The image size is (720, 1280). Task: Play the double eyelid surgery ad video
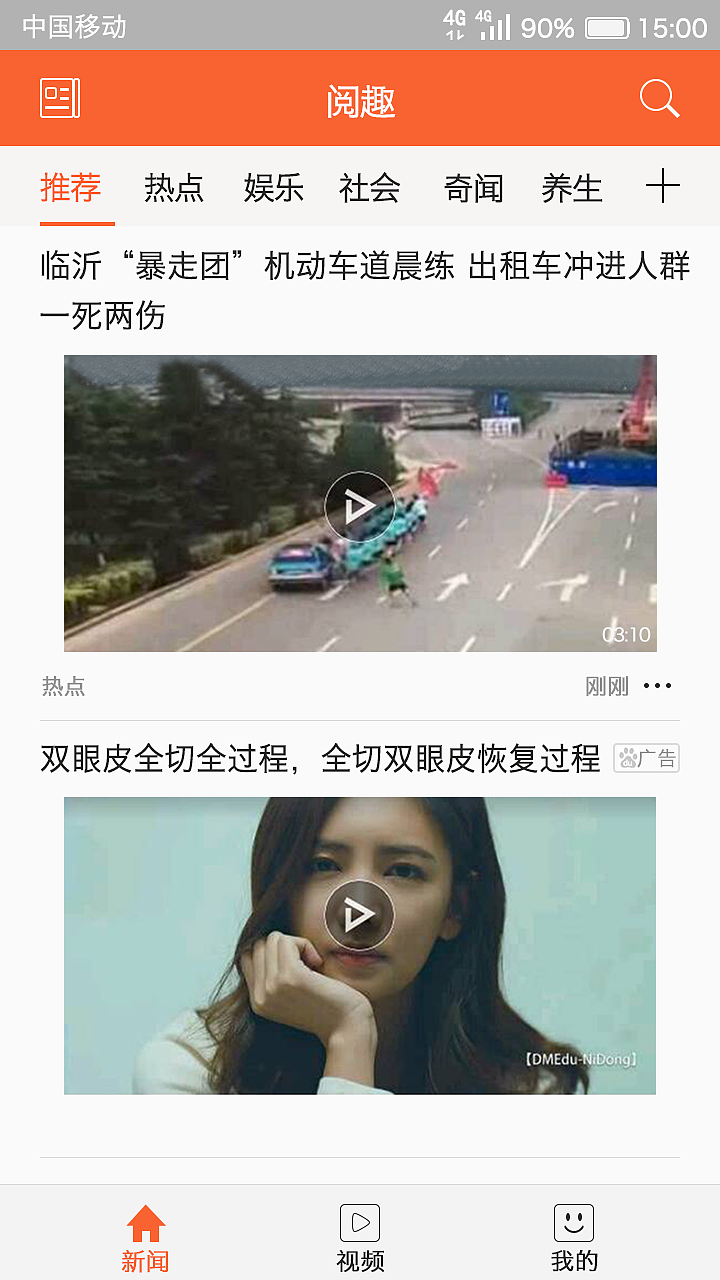point(360,914)
